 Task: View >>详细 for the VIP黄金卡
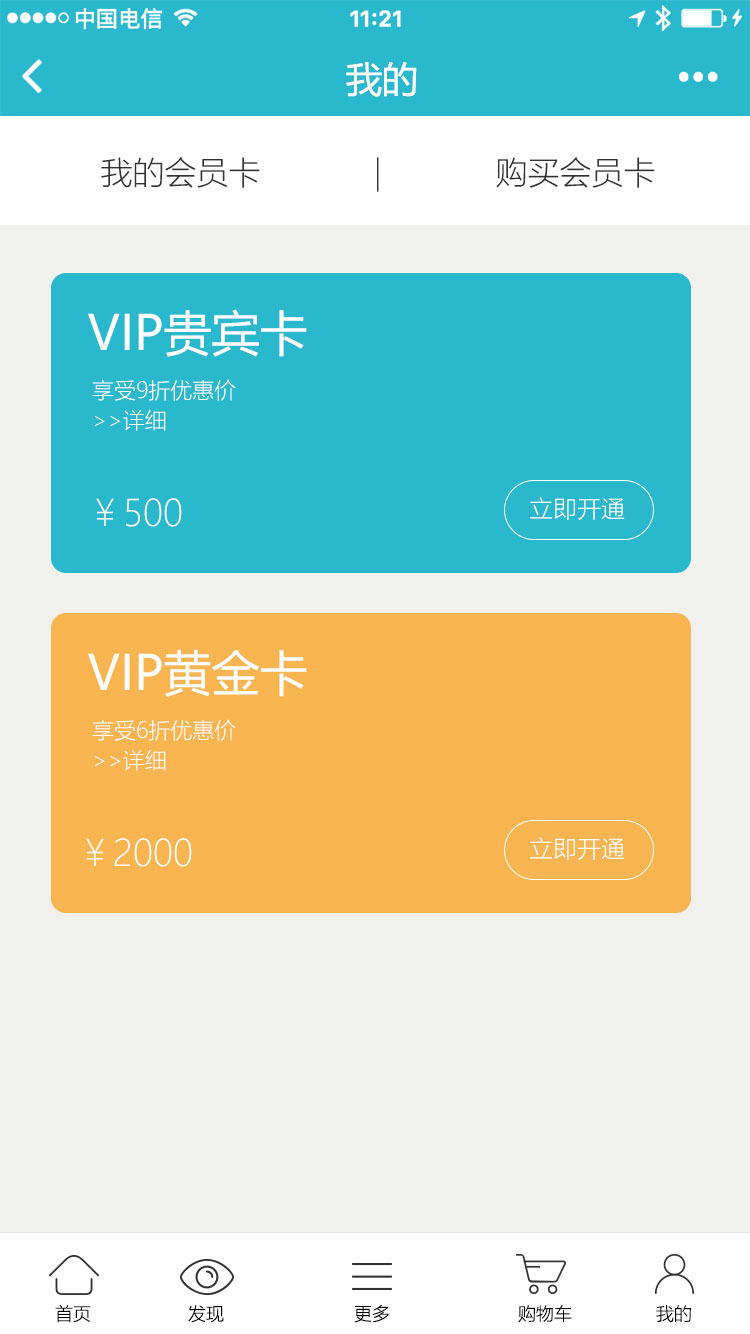tap(130, 761)
